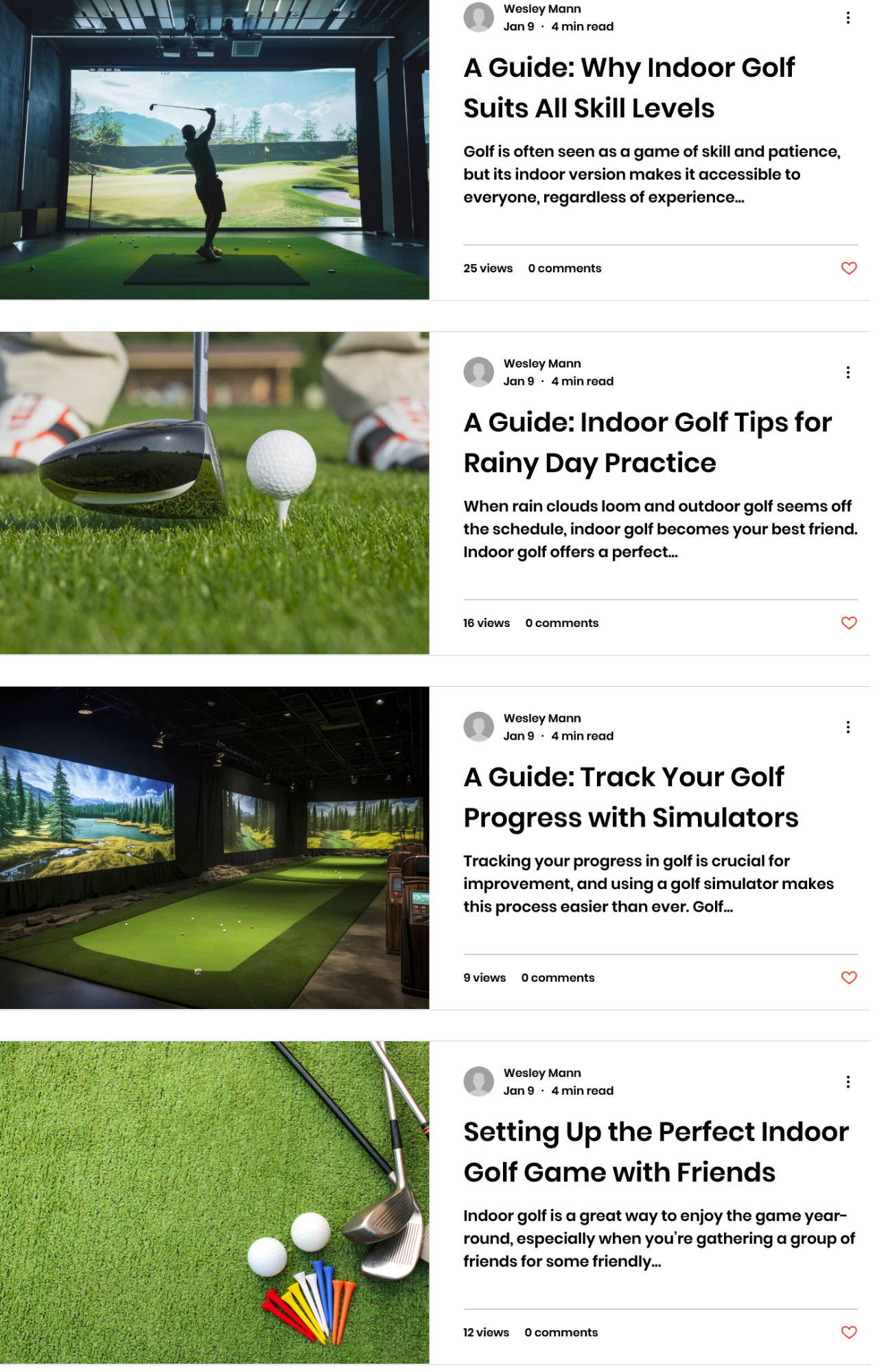This screenshot has width=888, height=1372.
Task: Like the Perfect Indoor Golf Game with Friends post
Action: click(849, 1332)
